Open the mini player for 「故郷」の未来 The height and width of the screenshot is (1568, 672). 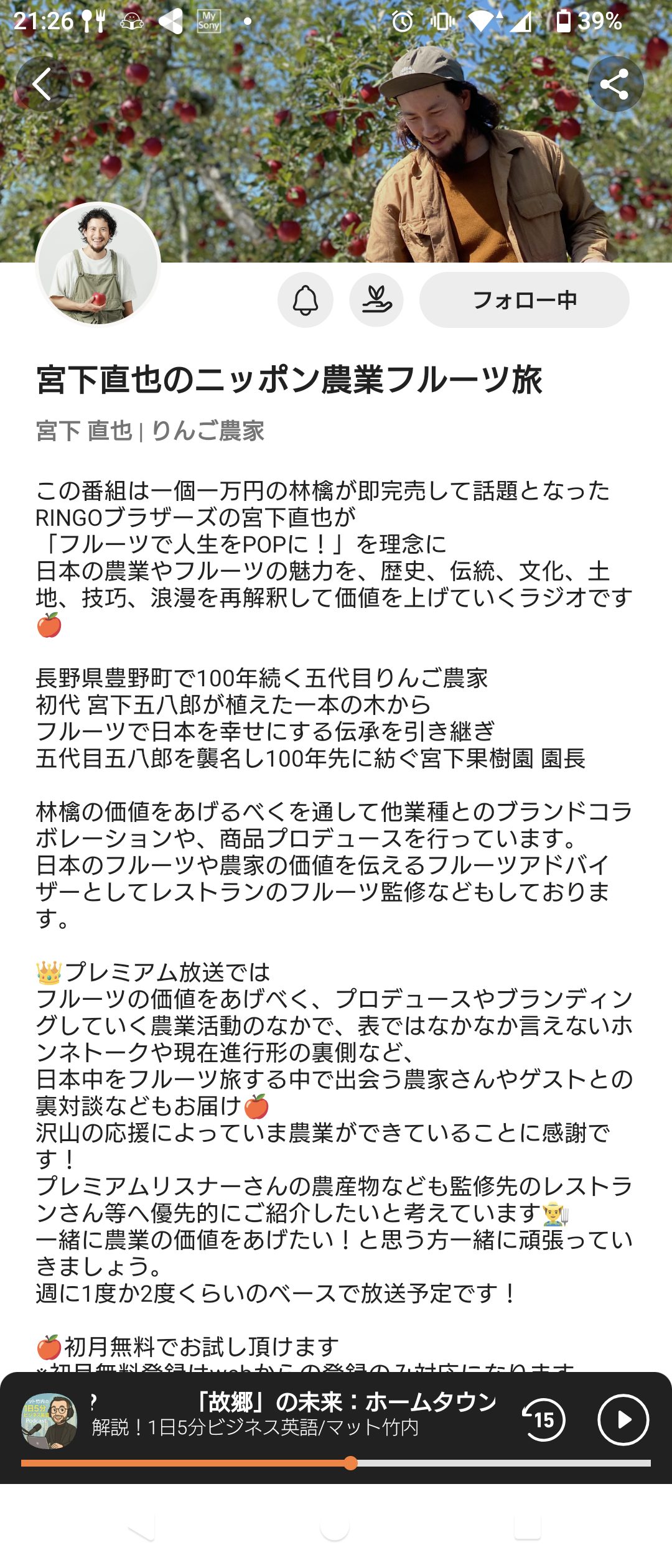(x=294, y=1414)
